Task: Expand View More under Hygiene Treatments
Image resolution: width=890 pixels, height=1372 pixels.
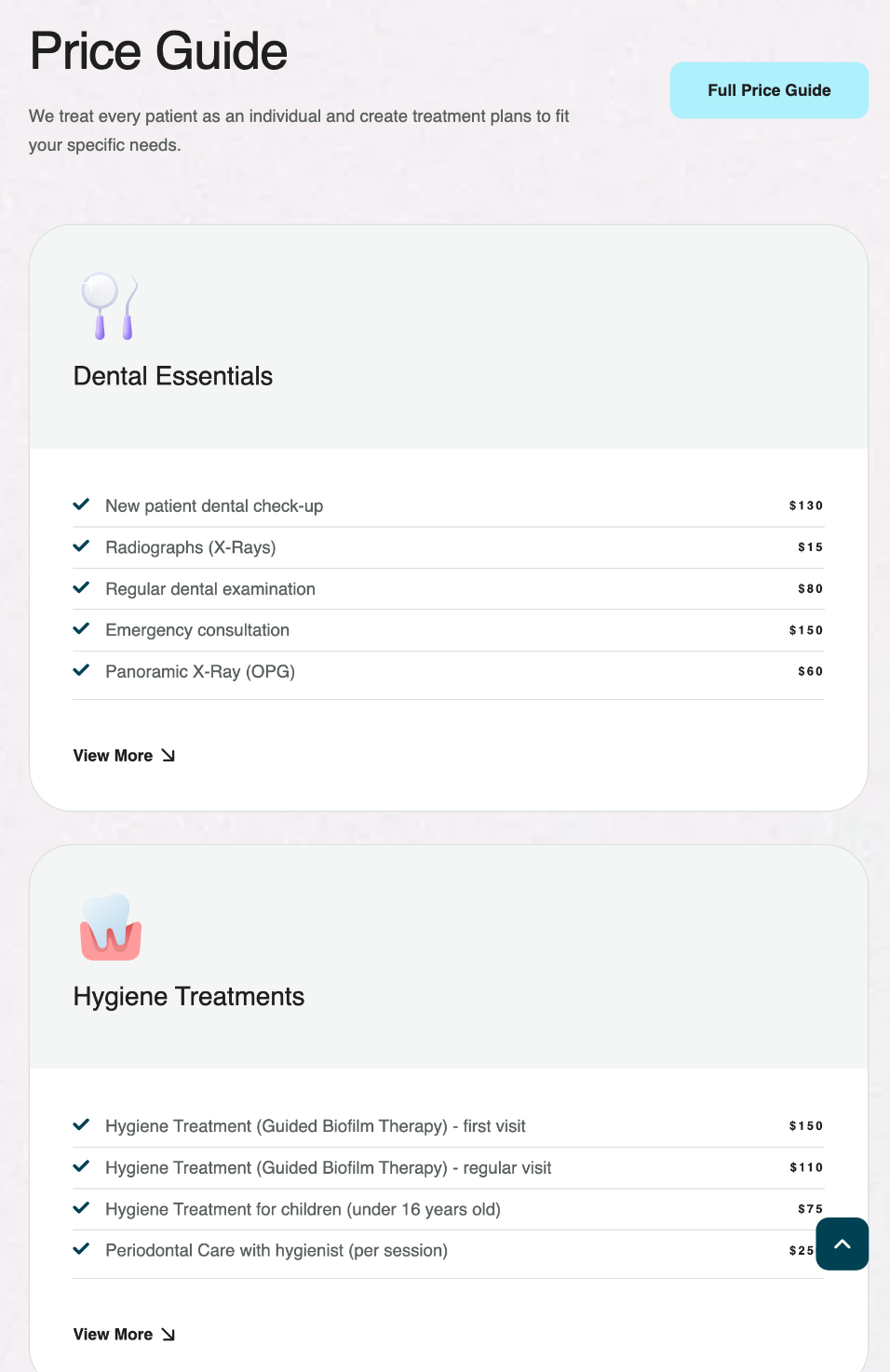Action: pyautogui.click(x=124, y=1335)
